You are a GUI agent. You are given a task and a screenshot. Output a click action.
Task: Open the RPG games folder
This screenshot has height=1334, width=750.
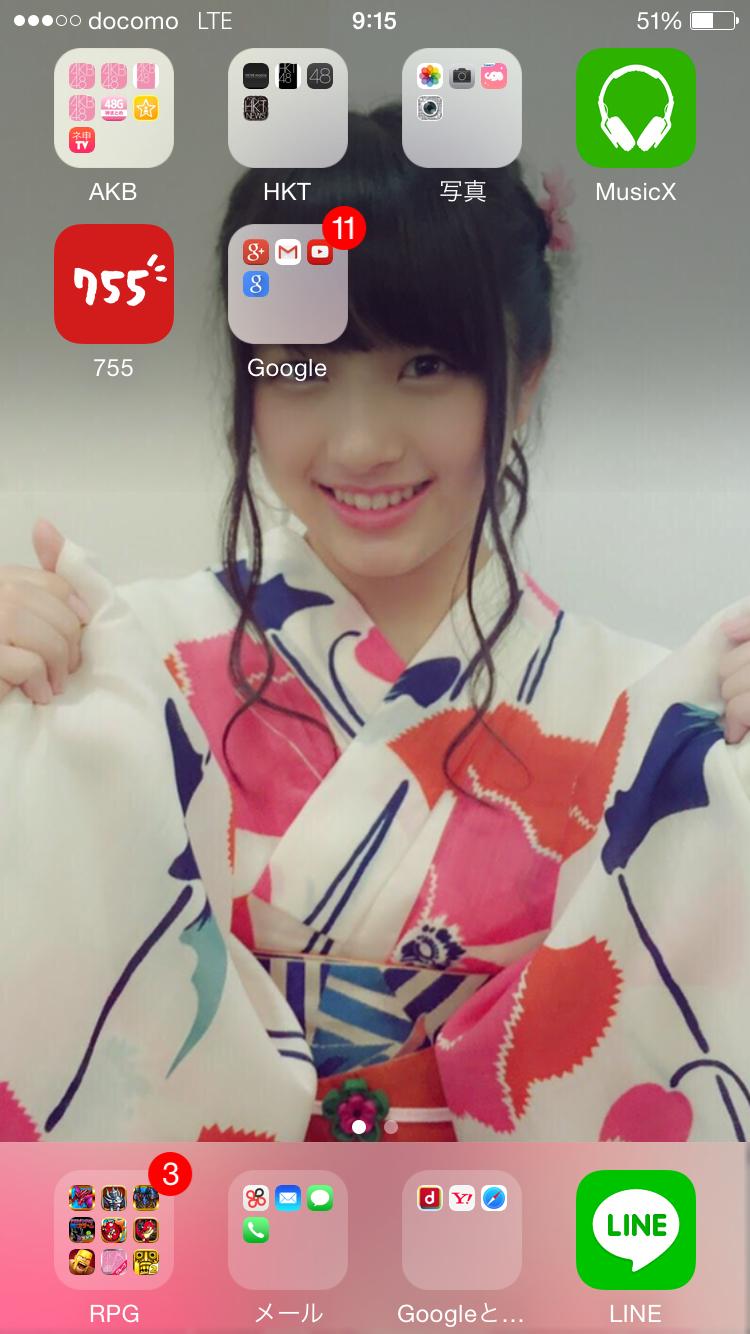click(113, 1230)
